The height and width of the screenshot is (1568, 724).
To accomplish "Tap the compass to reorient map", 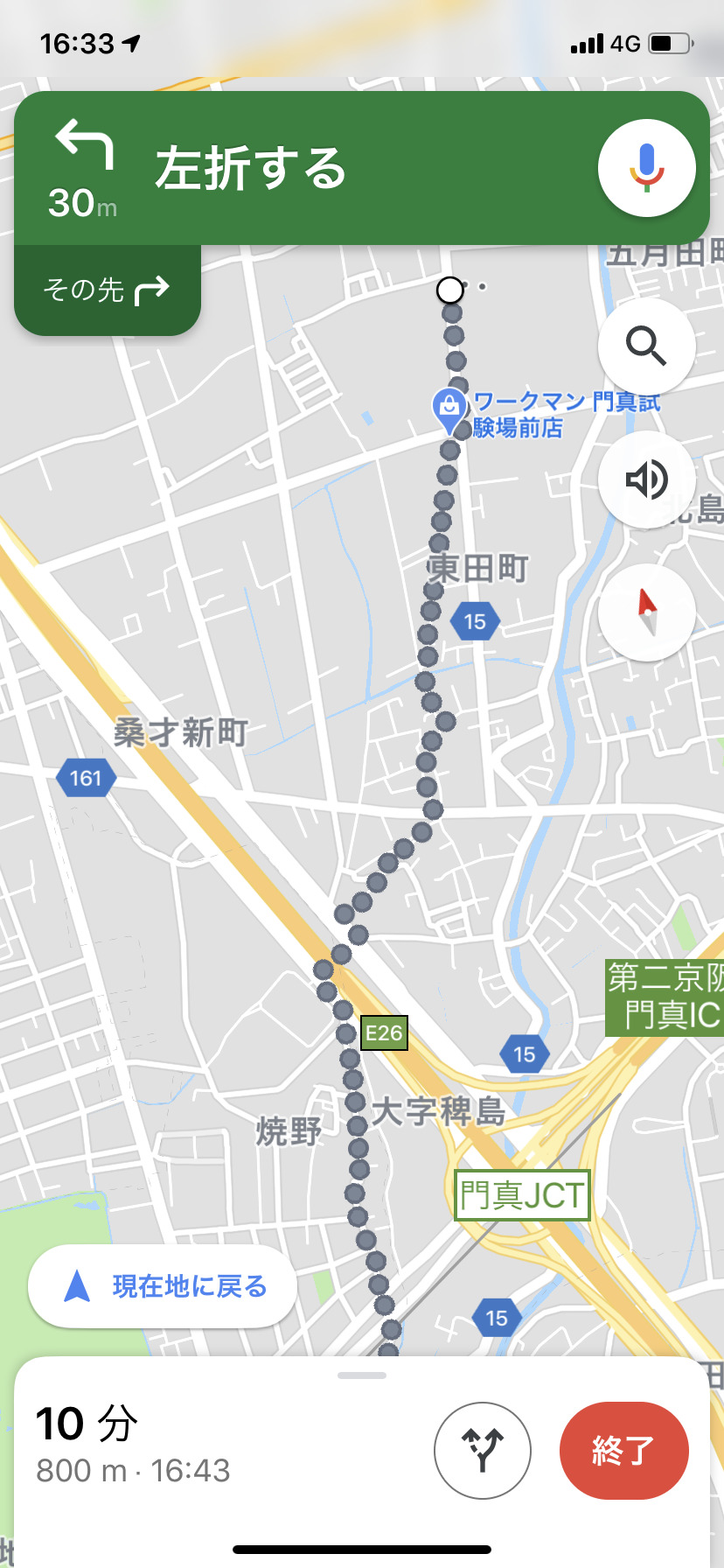I will (646, 612).
